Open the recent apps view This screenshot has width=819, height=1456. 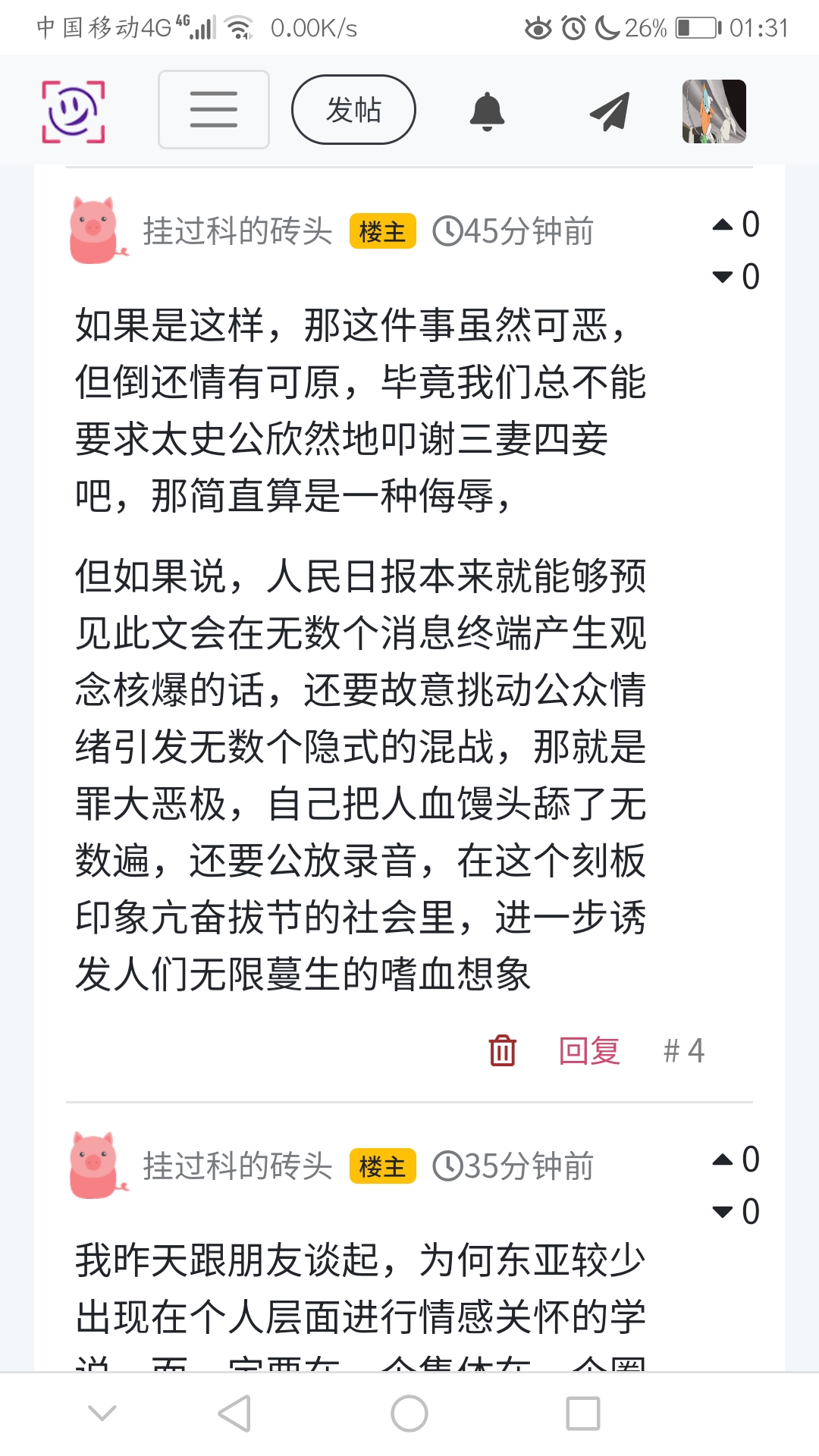pos(582,1414)
